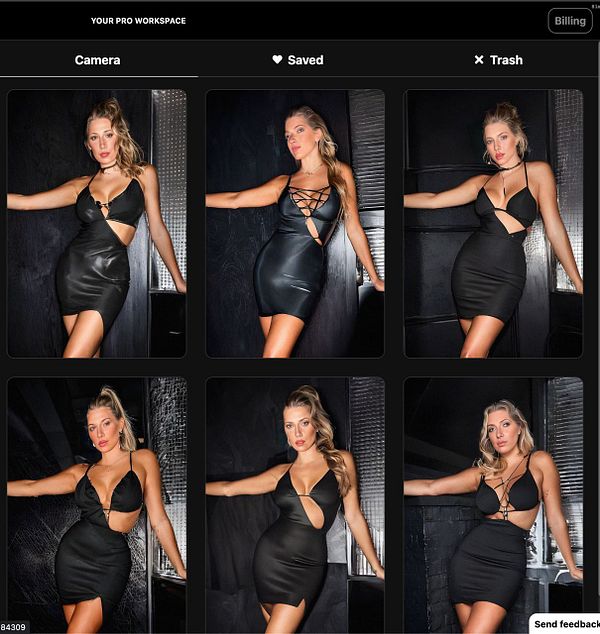Screen dimensions: 600x634
Task: Open the photo with the lace-up leather dress
Action: [x=295, y=223]
